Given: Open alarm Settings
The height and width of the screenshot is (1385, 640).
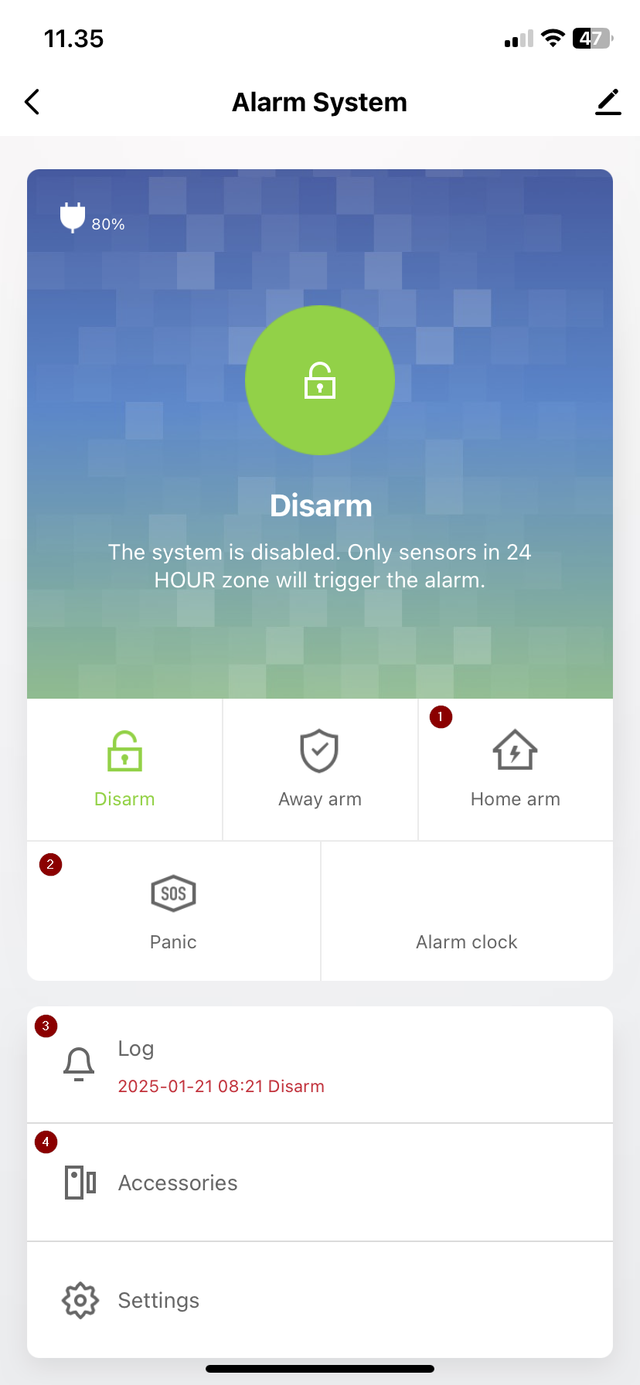Looking at the screenshot, I should [320, 1300].
